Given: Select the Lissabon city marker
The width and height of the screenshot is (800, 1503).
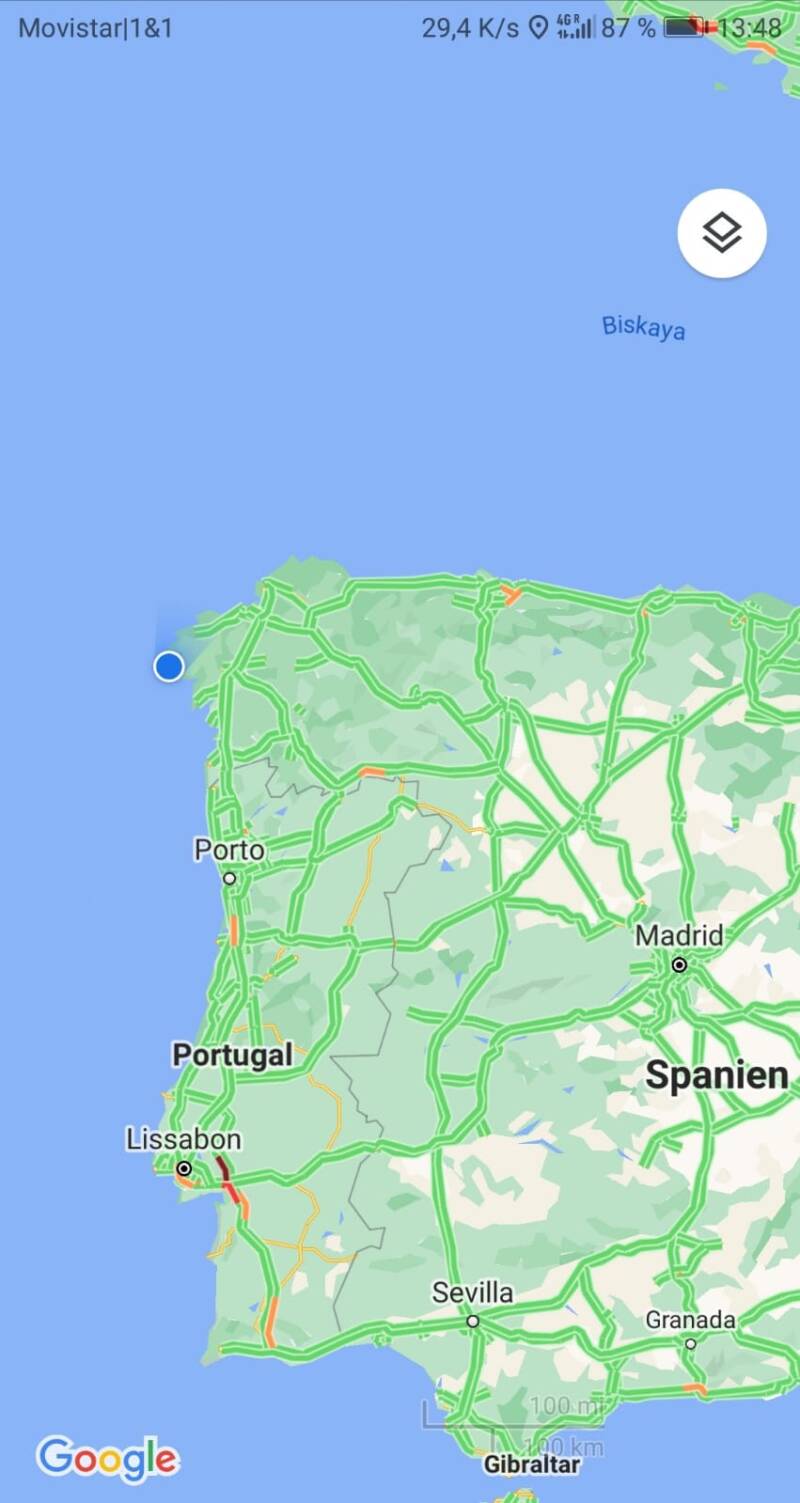Looking at the screenshot, I should [x=184, y=1168].
